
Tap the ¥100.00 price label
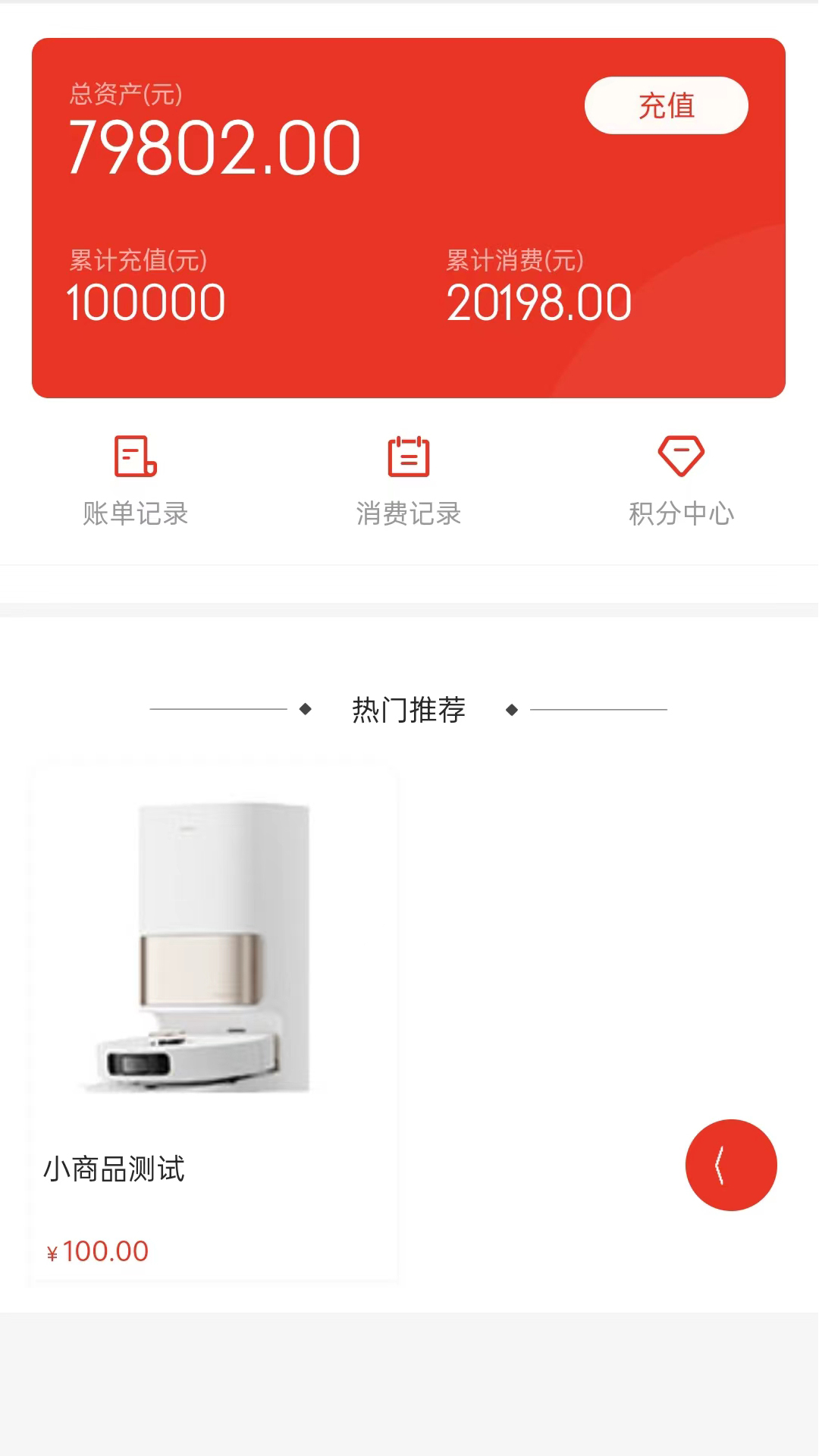click(99, 1251)
